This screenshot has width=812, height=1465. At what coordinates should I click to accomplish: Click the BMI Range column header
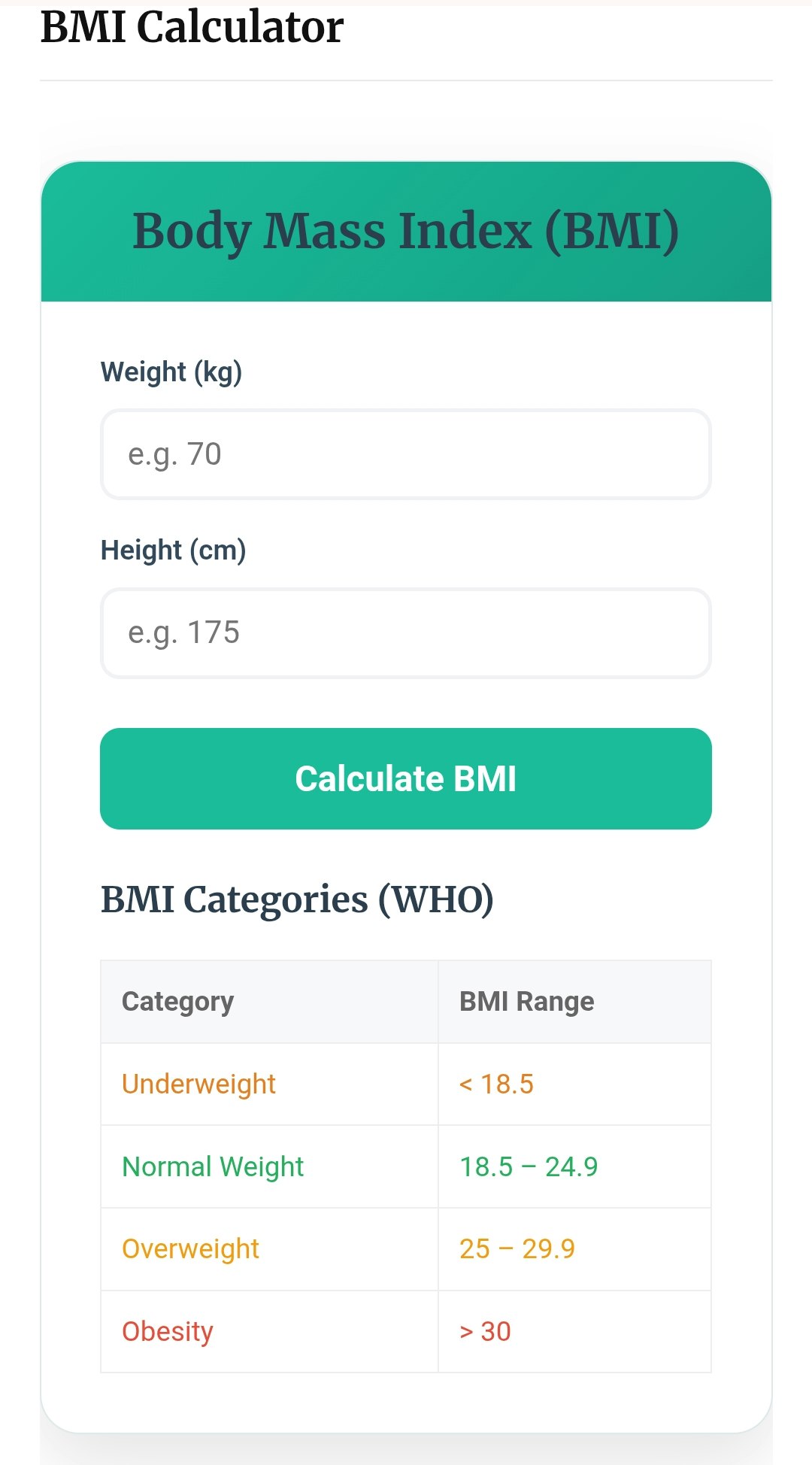click(x=526, y=1001)
